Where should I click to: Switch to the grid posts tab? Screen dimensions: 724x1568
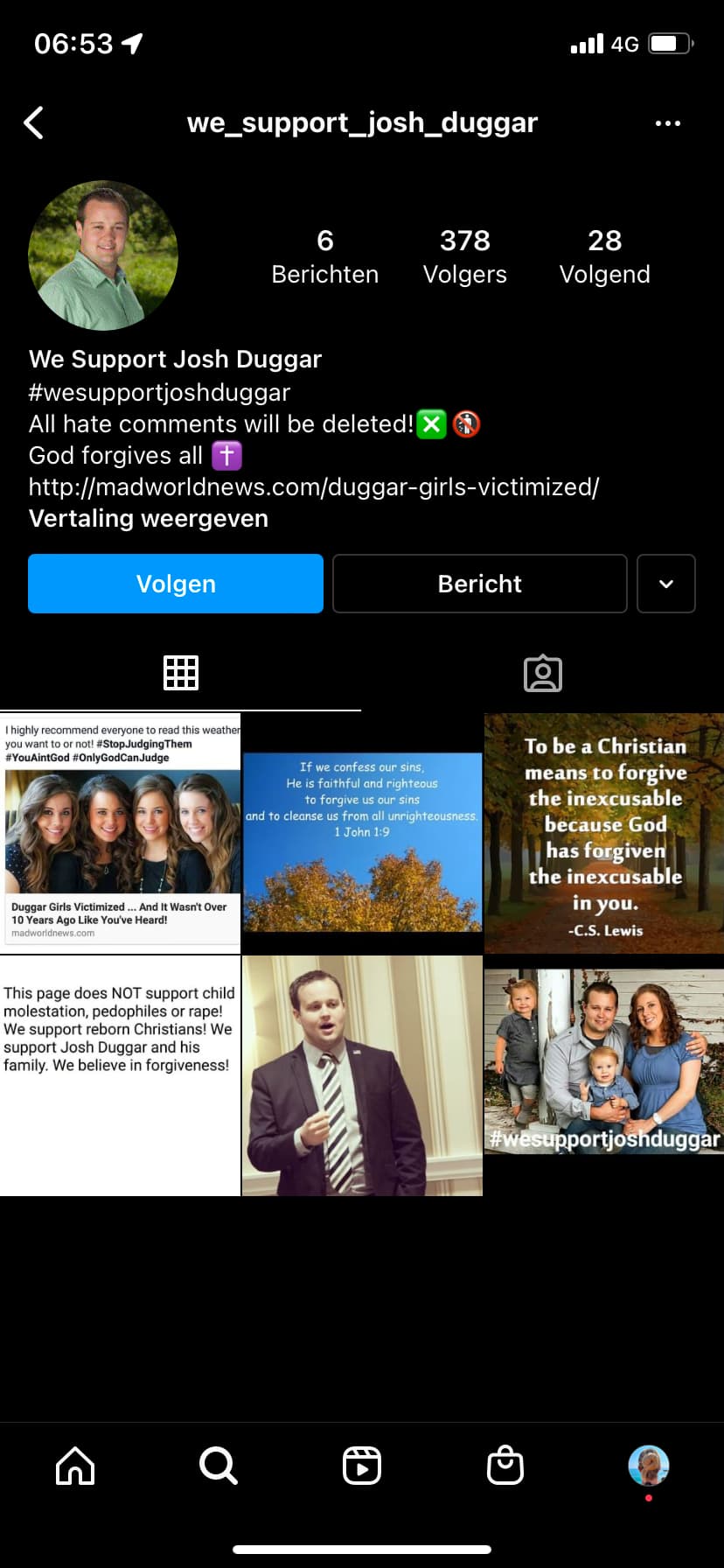pos(181,673)
